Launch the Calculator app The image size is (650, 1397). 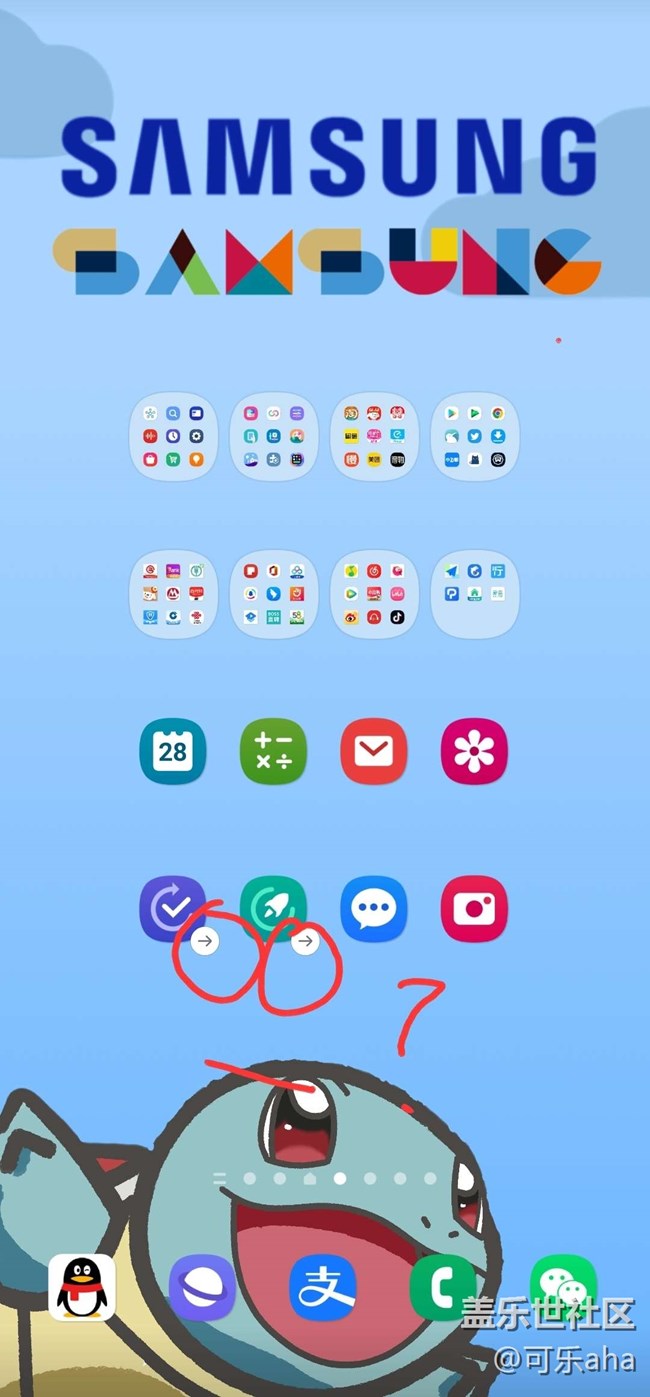pyautogui.click(x=273, y=751)
